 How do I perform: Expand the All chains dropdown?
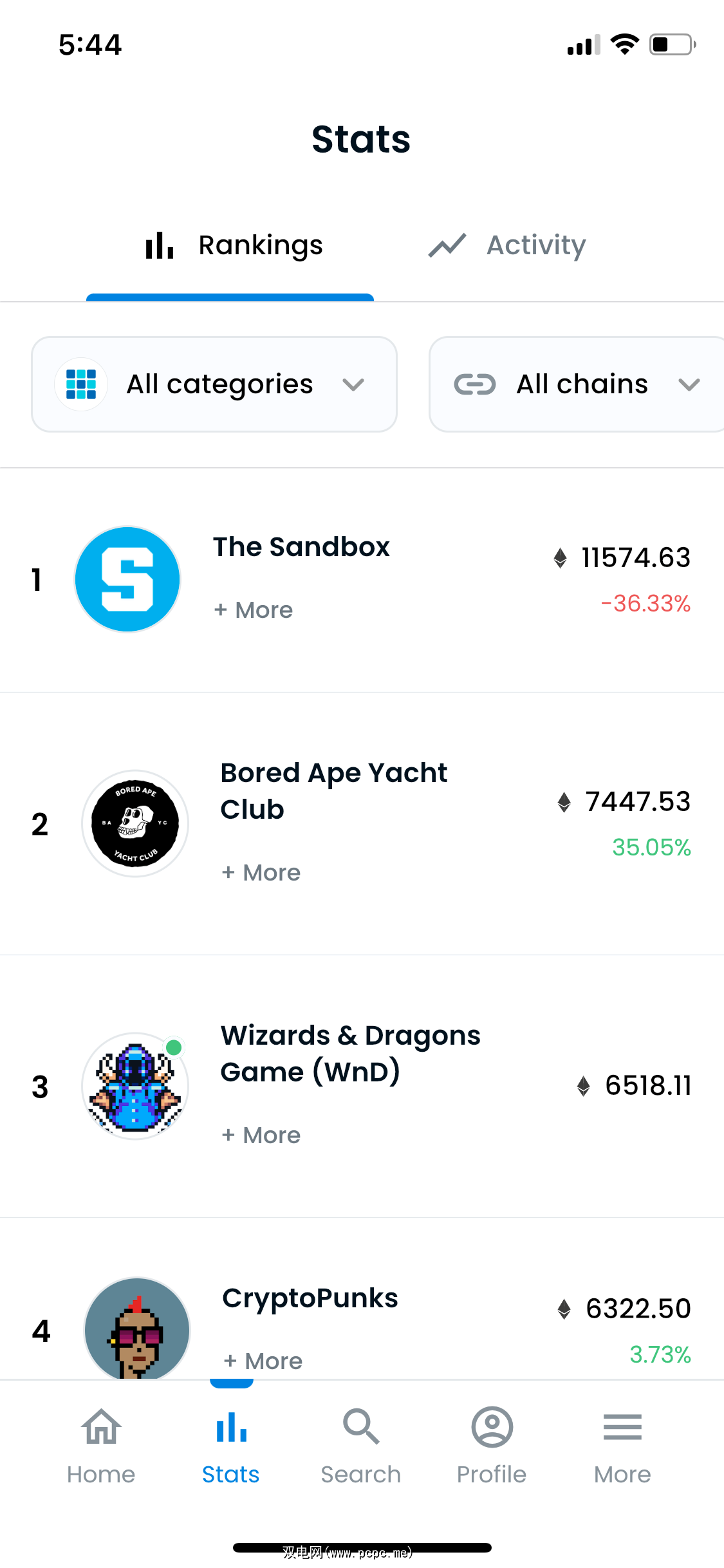point(577,384)
